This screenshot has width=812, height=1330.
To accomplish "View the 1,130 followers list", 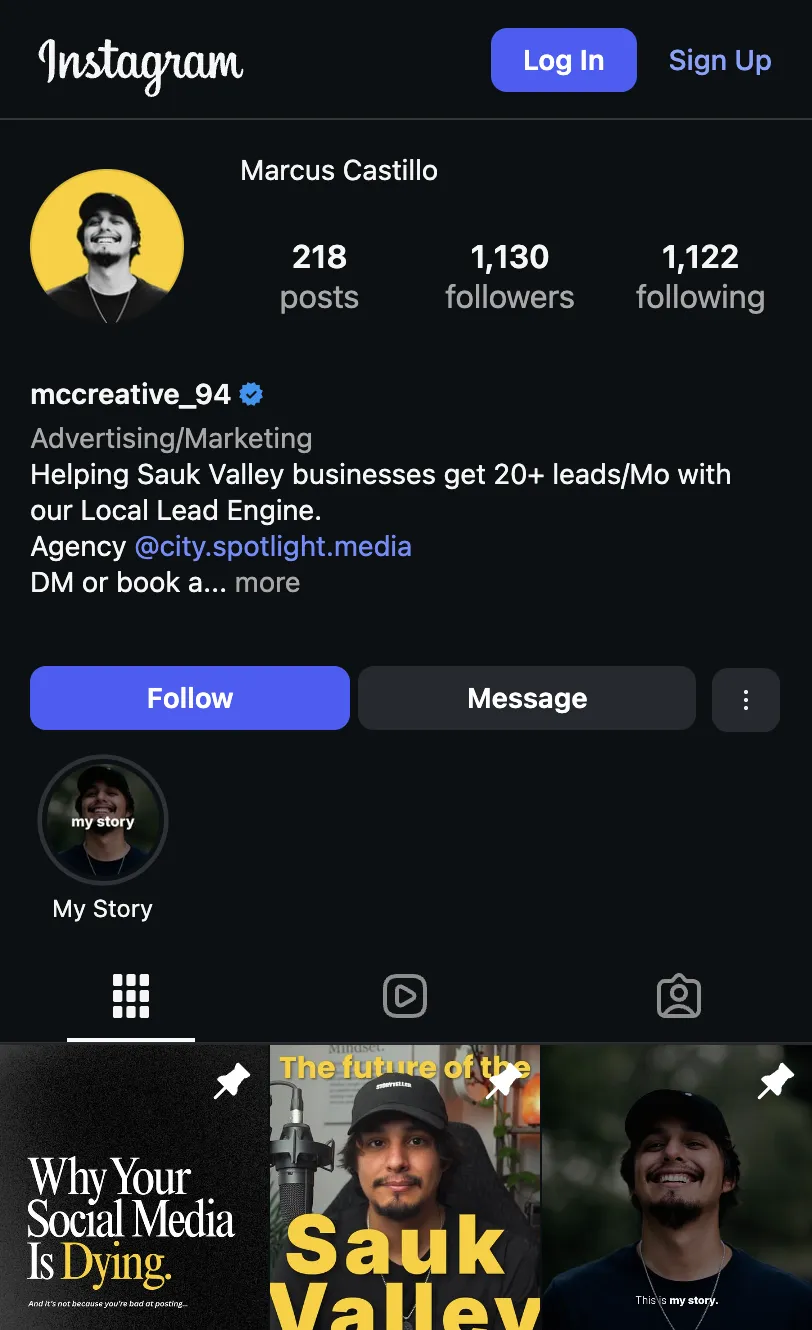I will 509,276.
